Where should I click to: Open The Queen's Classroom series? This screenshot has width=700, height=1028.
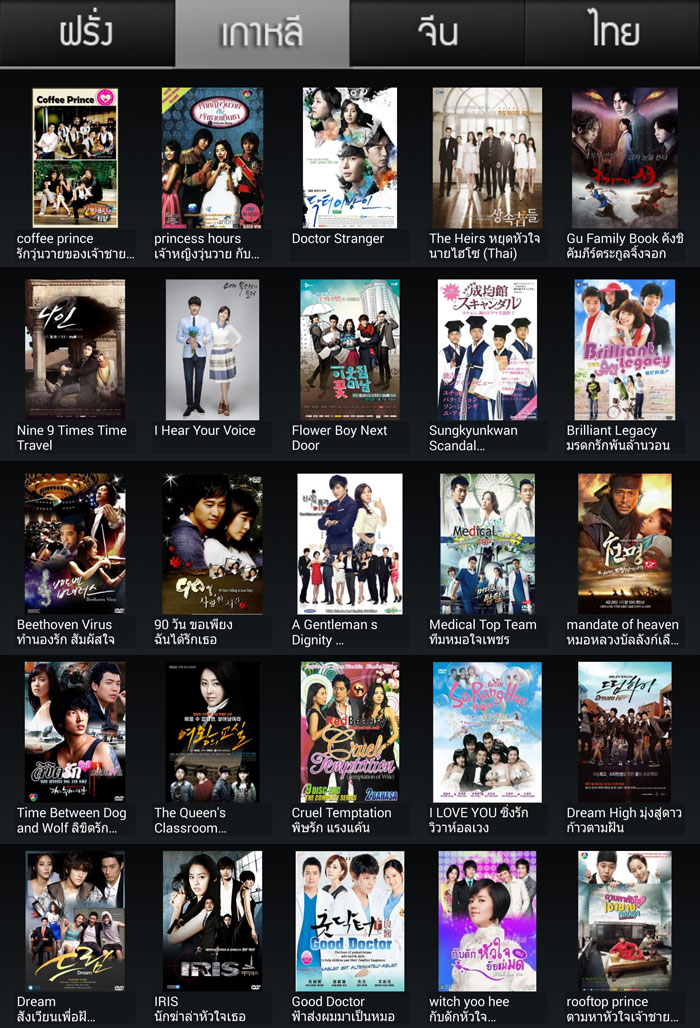(x=212, y=731)
